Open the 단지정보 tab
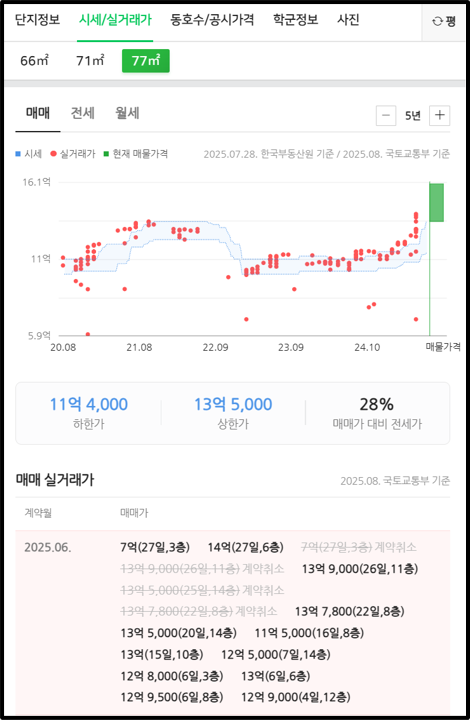 [x=38, y=20]
